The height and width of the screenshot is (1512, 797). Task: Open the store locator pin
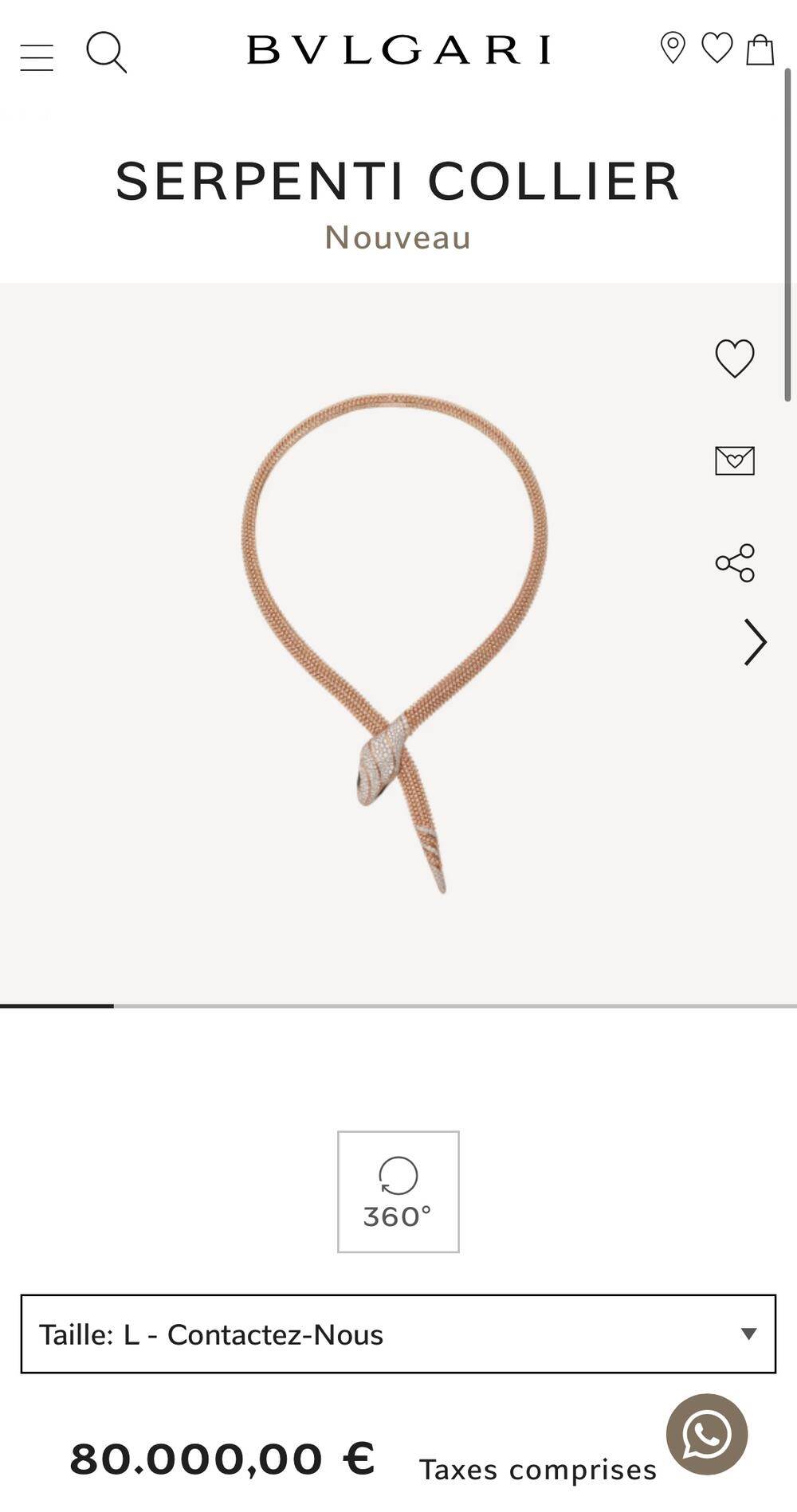[673, 49]
